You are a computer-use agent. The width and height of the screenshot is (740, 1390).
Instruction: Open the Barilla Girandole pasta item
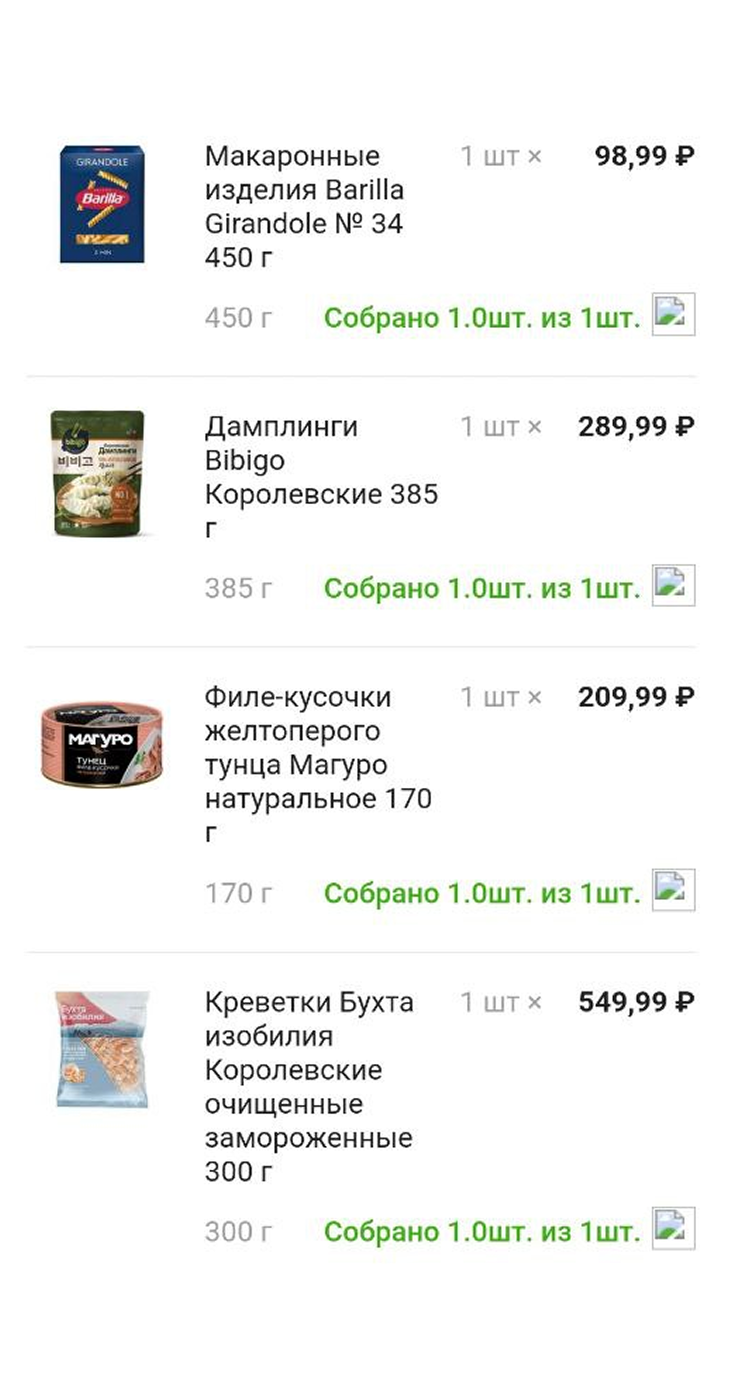pos(304,206)
